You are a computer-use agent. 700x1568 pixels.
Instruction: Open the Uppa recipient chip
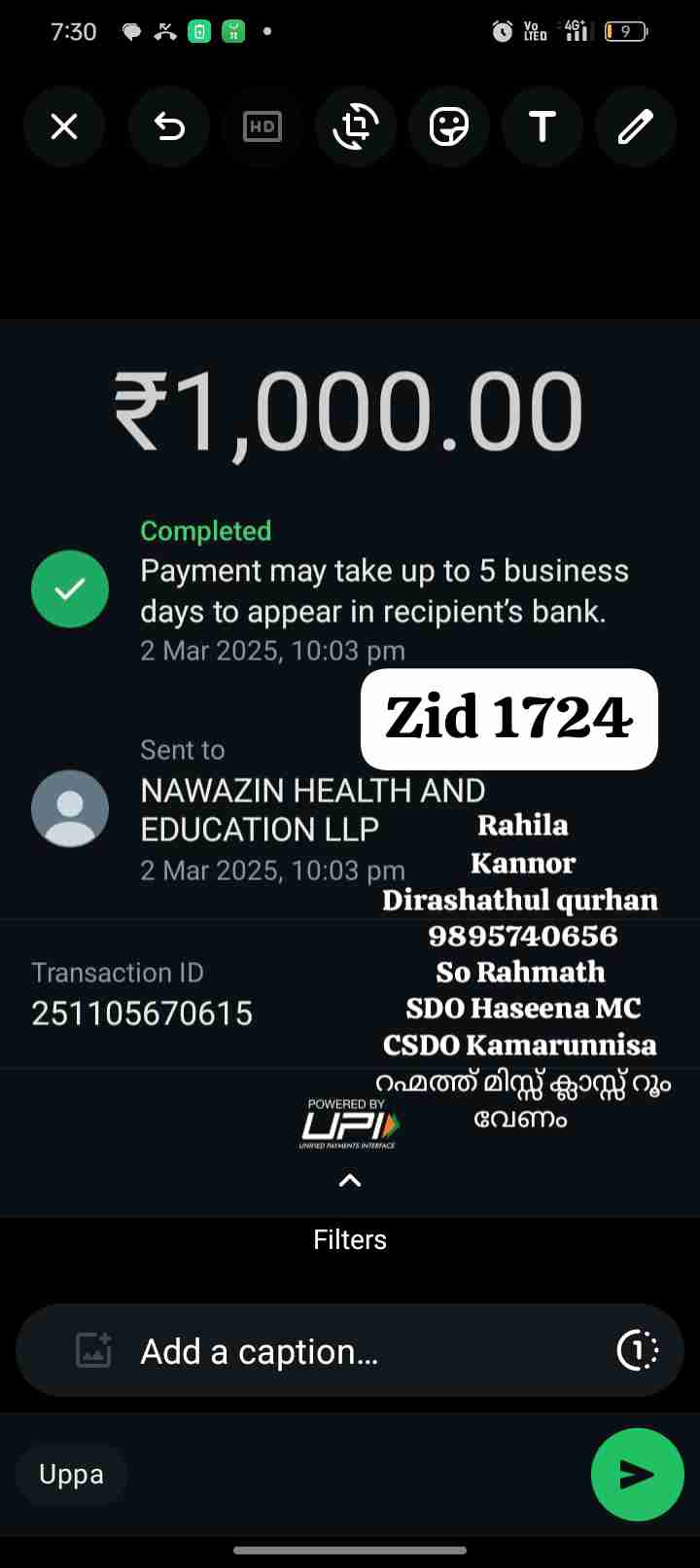point(71,1475)
